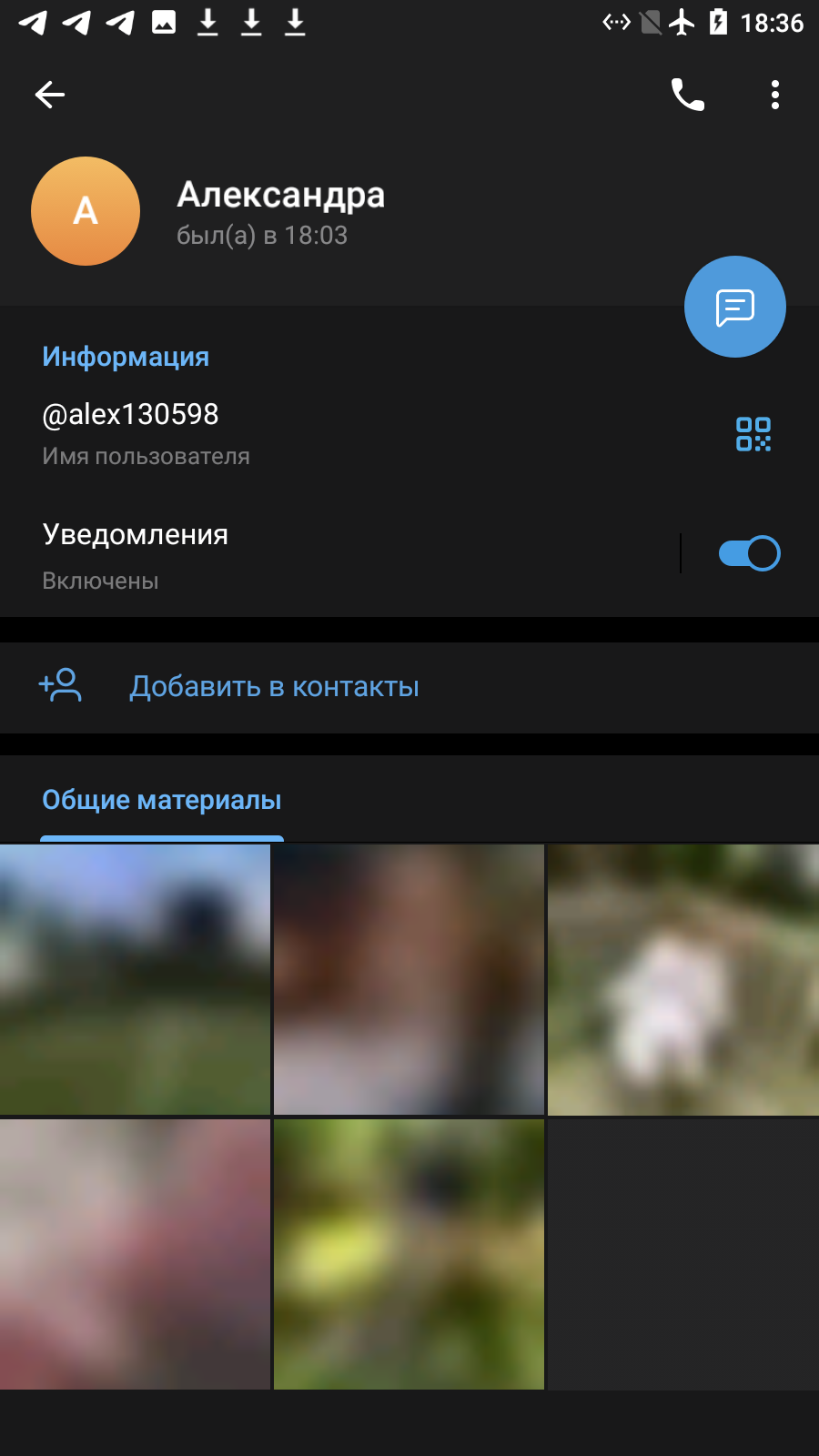Go back with the arrow icon
819x1456 pixels.
[x=50, y=95]
